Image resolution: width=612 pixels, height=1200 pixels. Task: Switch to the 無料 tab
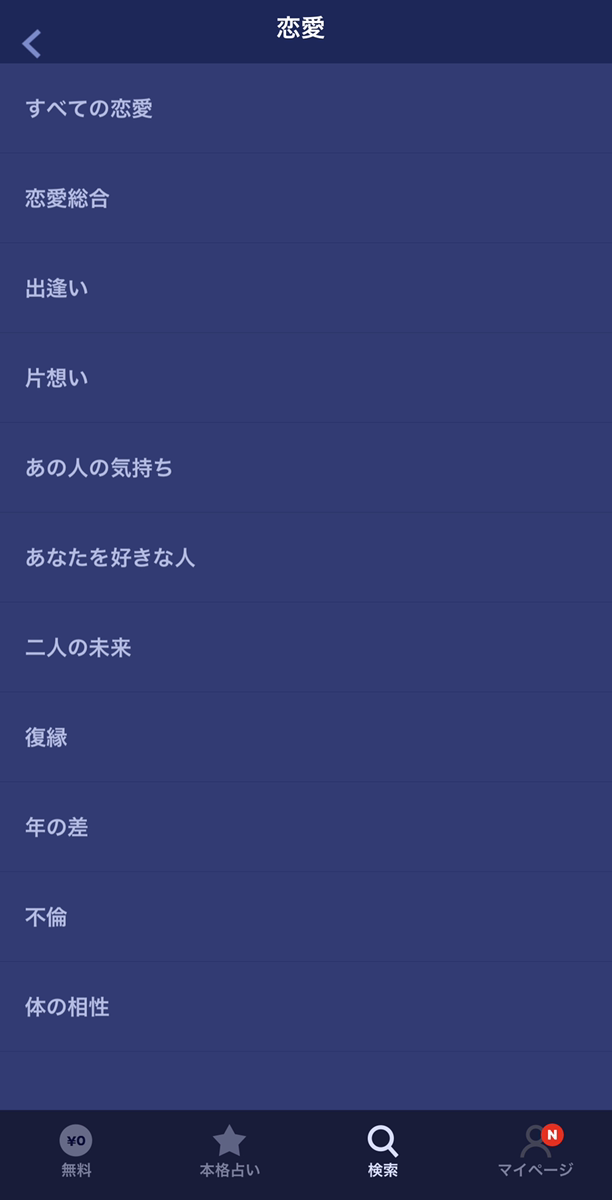coord(76,1151)
